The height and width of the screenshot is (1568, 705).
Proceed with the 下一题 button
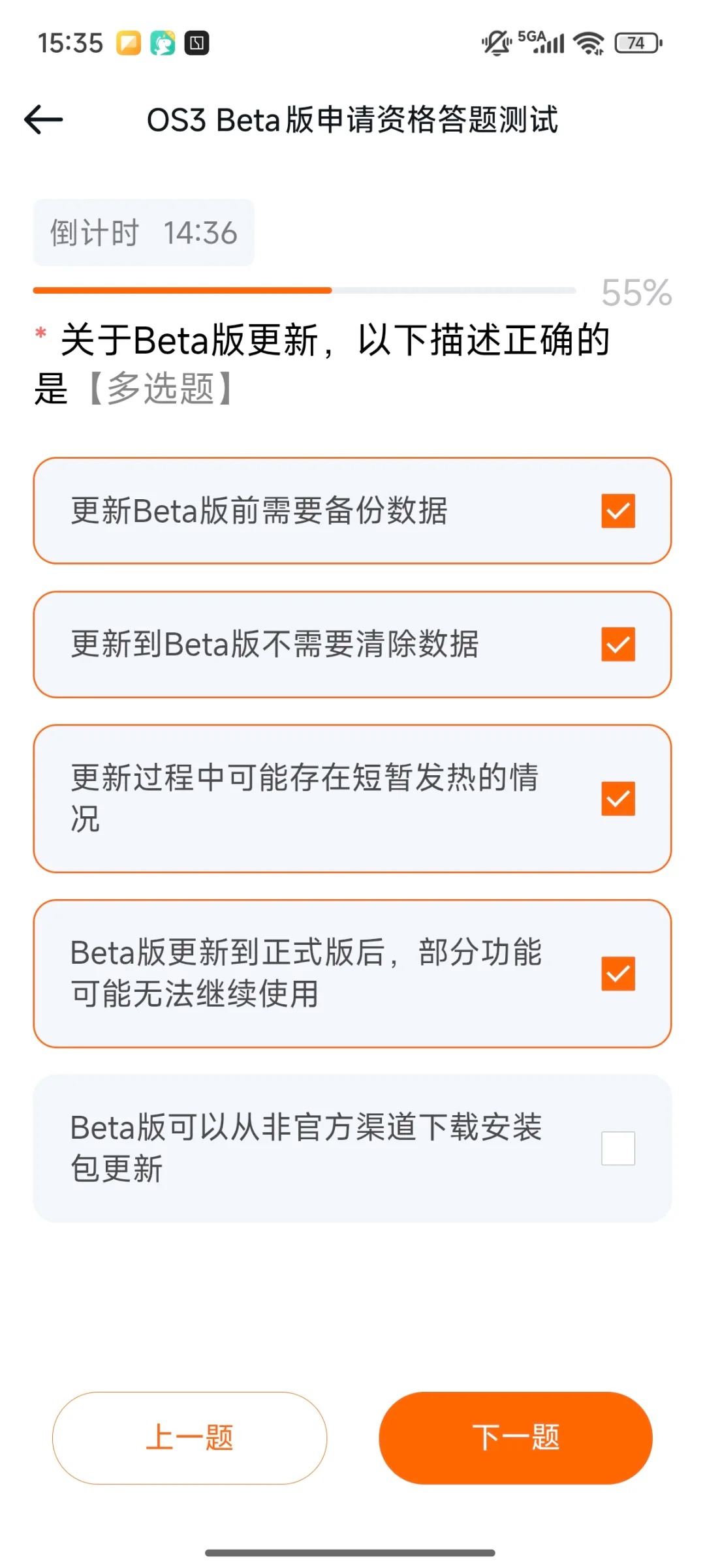pos(516,1437)
